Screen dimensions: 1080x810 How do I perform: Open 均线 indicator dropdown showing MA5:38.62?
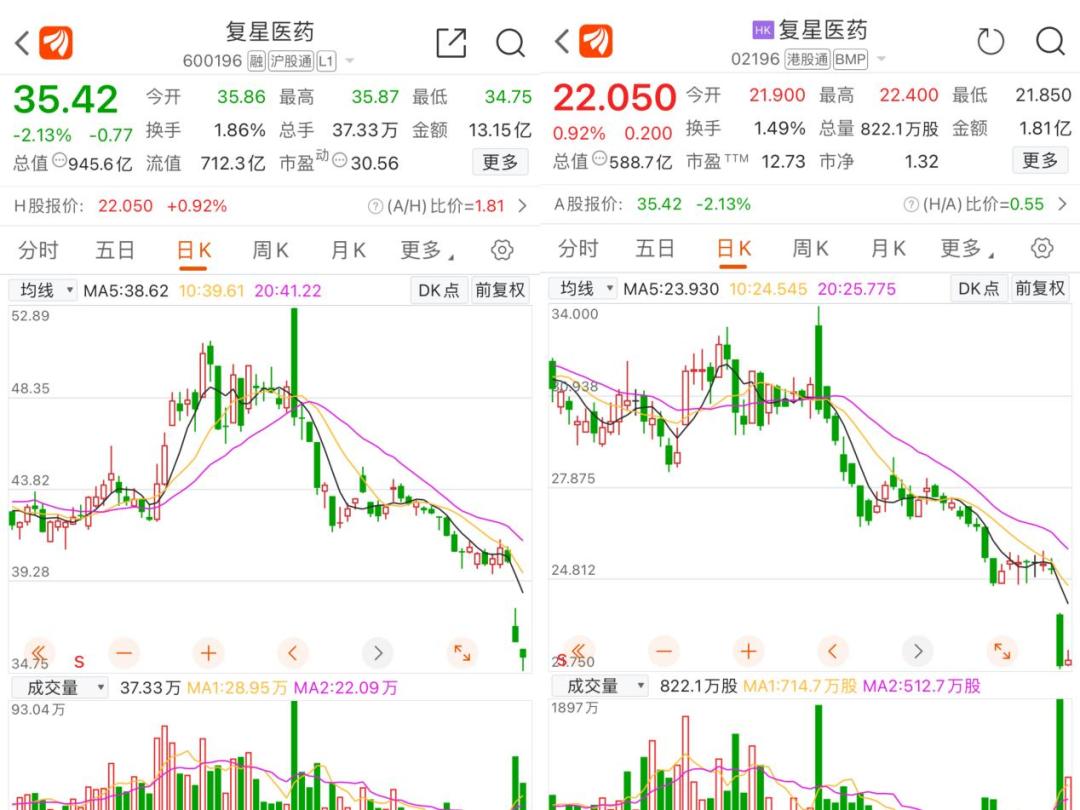click(x=43, y=290)
